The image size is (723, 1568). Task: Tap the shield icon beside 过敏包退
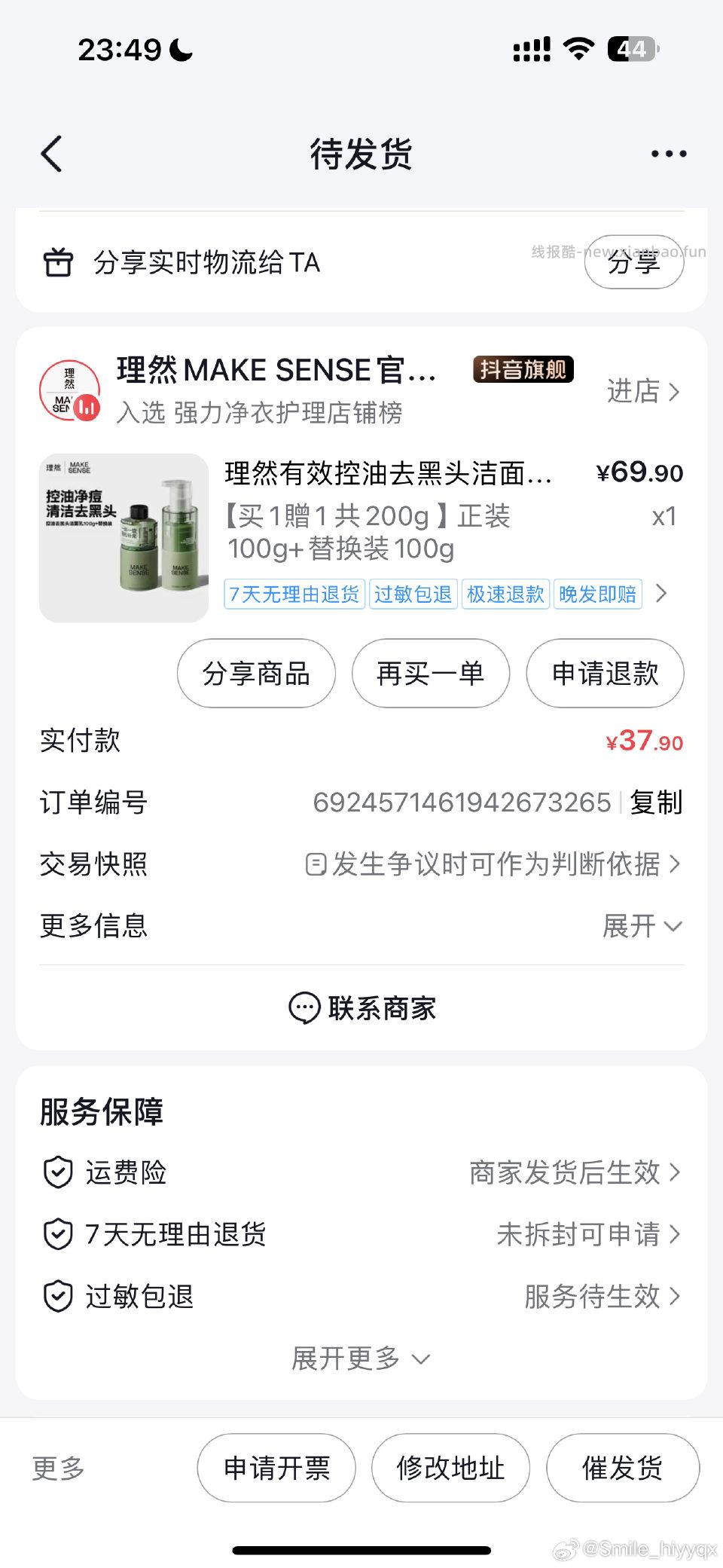(55, 1295)
